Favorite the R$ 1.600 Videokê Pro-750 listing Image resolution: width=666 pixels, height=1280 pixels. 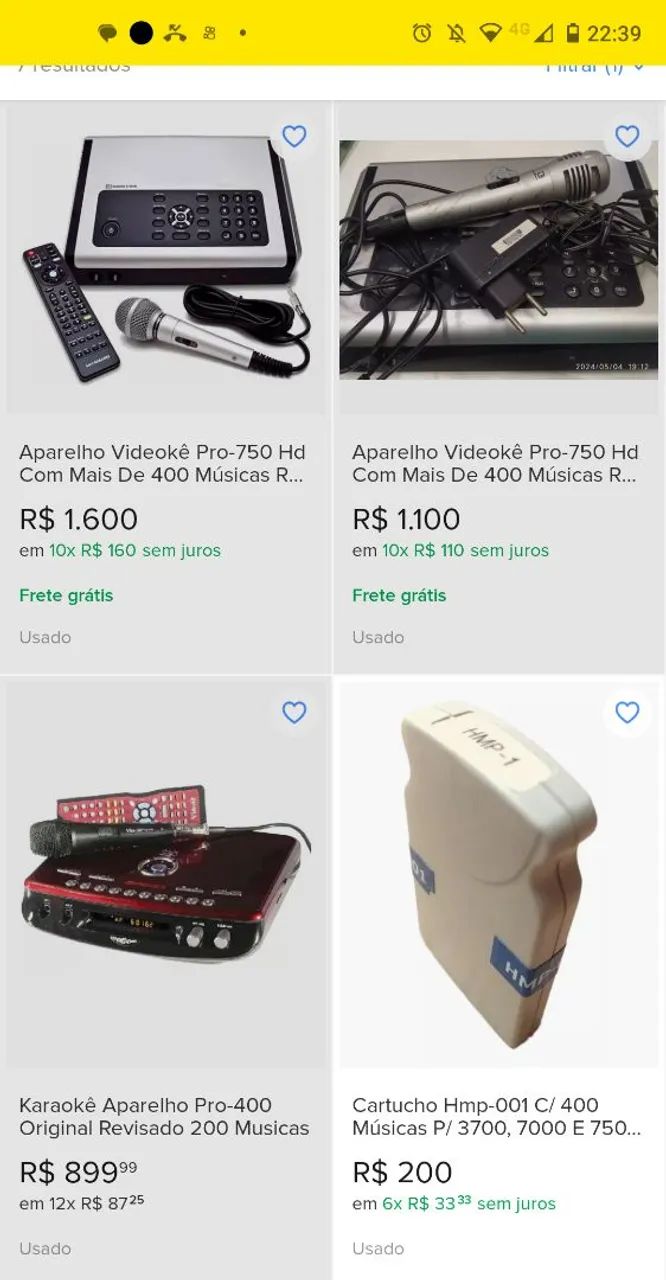click(x=294, y=136)
